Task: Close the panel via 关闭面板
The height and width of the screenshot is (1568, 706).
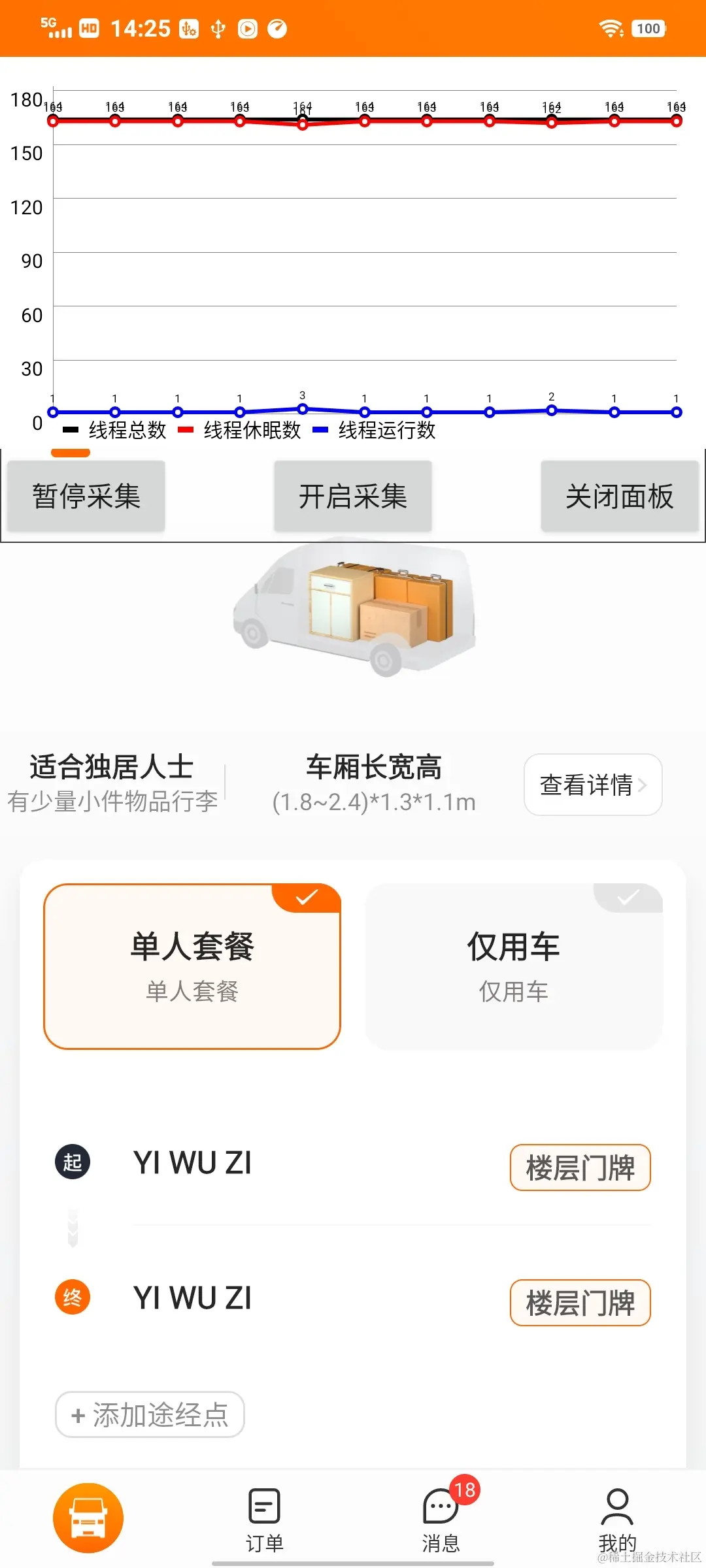Action: [x=619, y=496]
